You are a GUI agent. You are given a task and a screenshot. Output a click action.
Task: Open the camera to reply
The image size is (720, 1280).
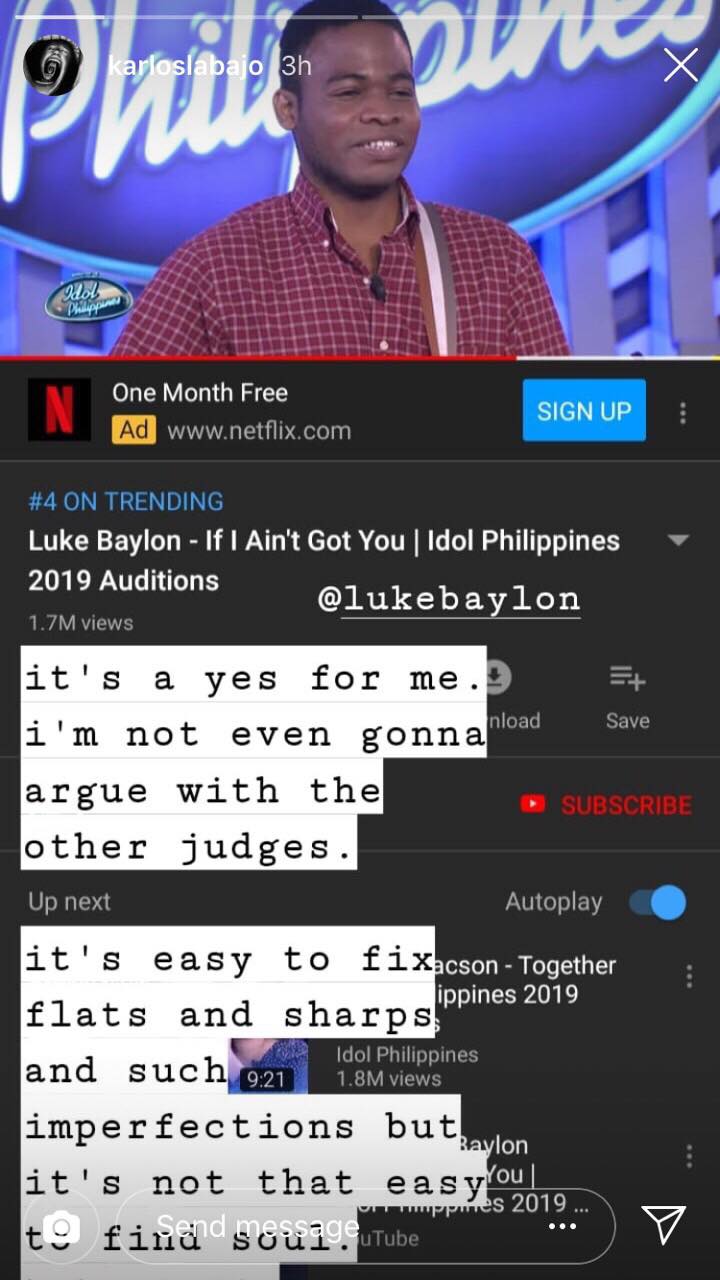[x=62, y=1226]
